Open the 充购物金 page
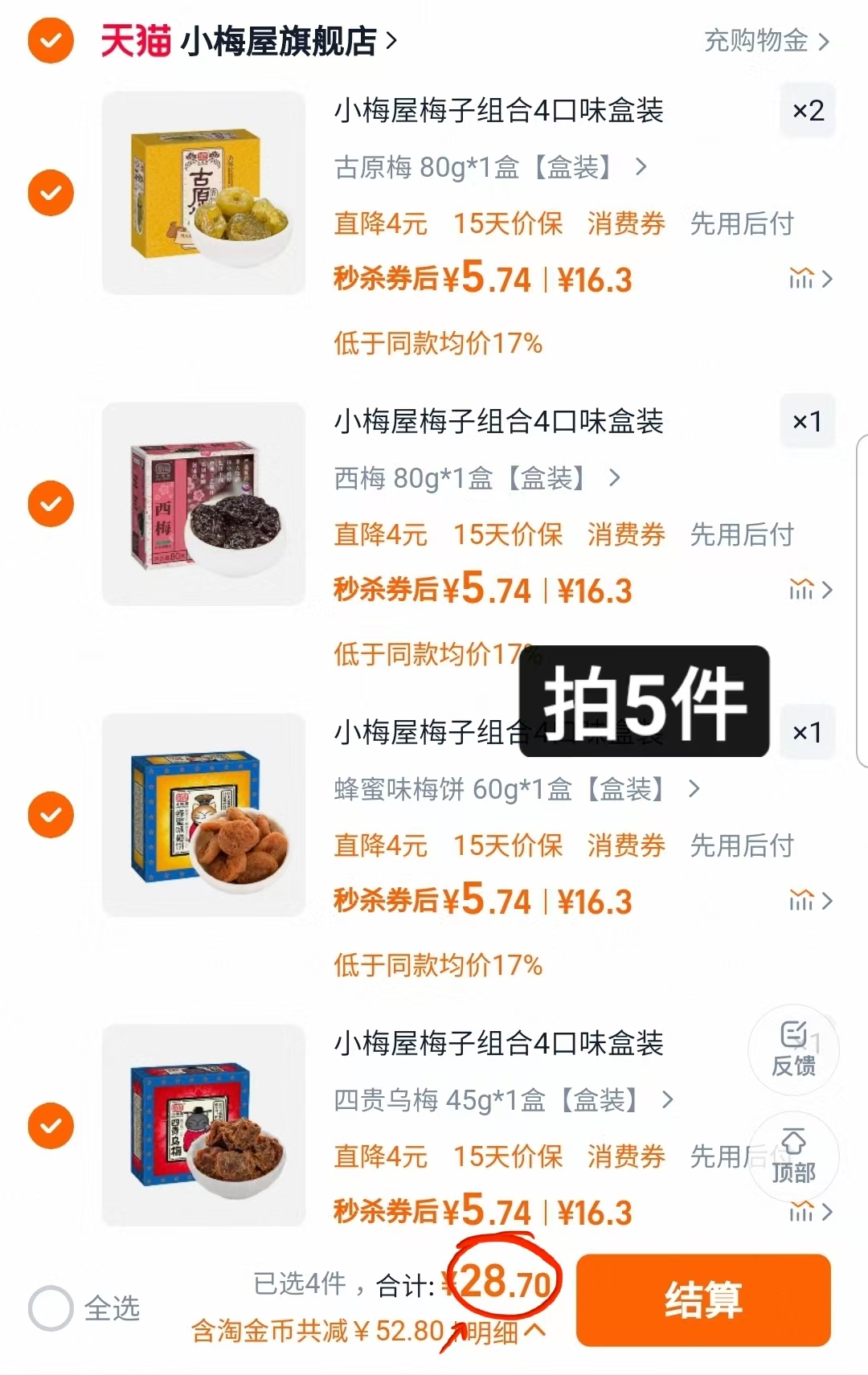The image size is (868, 1375). coord(755,42)
